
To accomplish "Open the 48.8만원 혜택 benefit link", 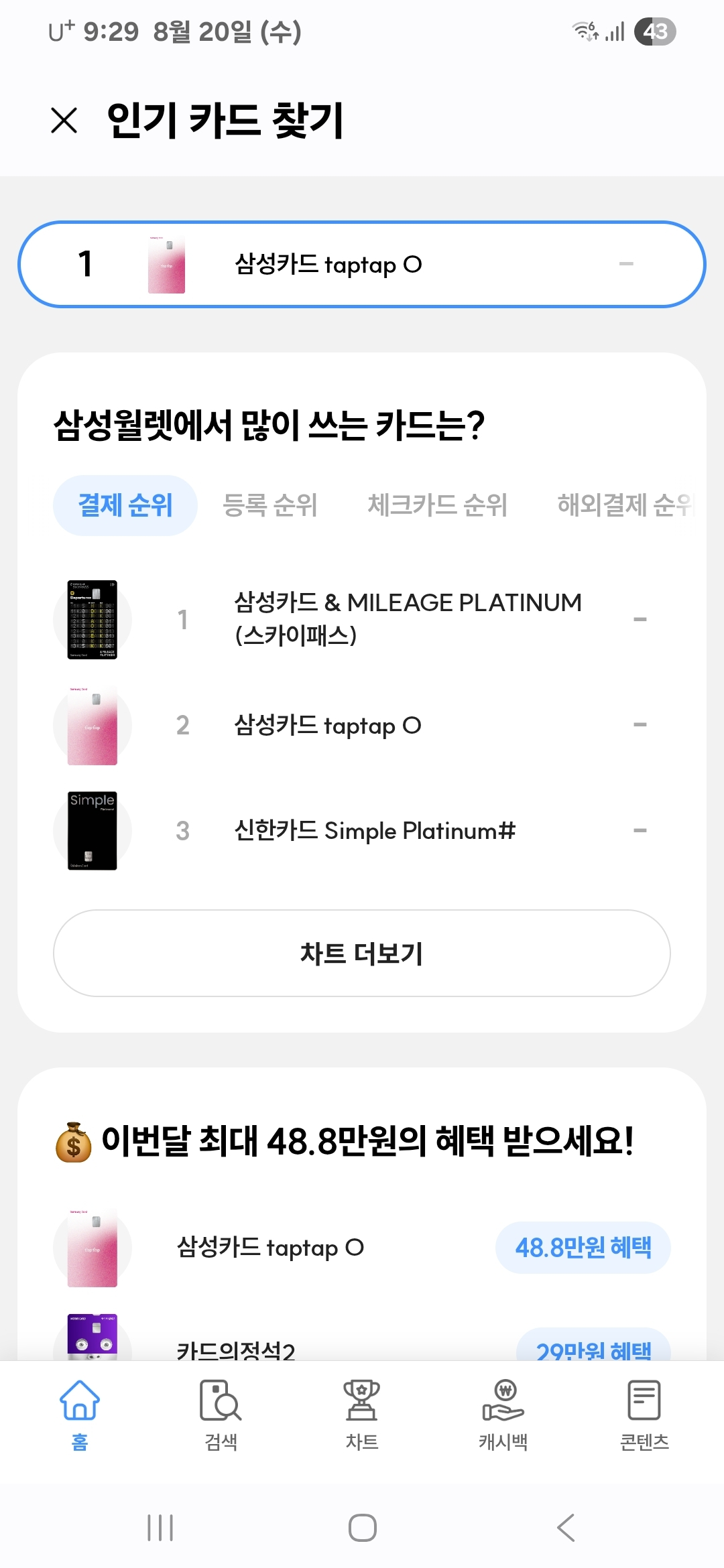I will [x=583, y=1247].
